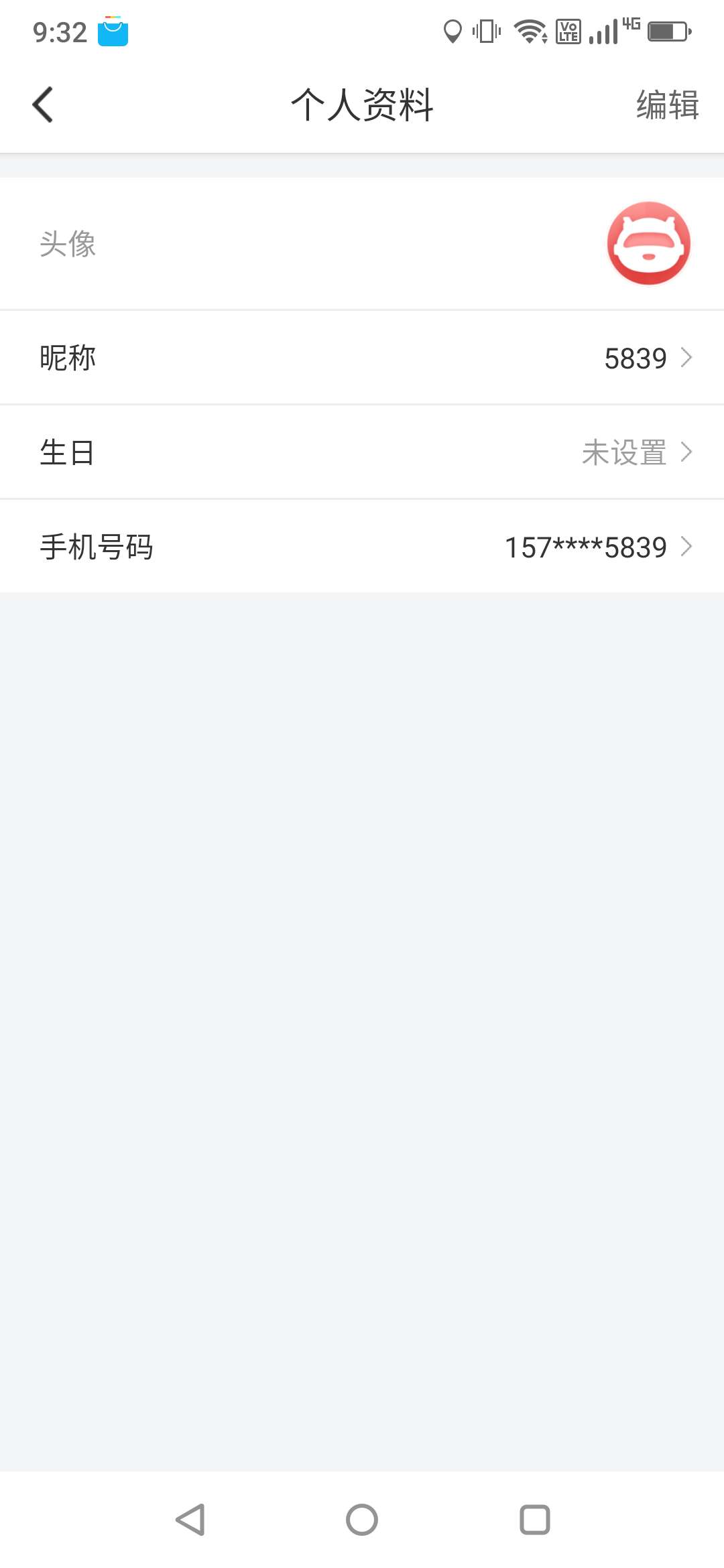The image size is (724, 1568).
Task: Open the 手机号码 phone number row
Action: (x=362, y=547)
